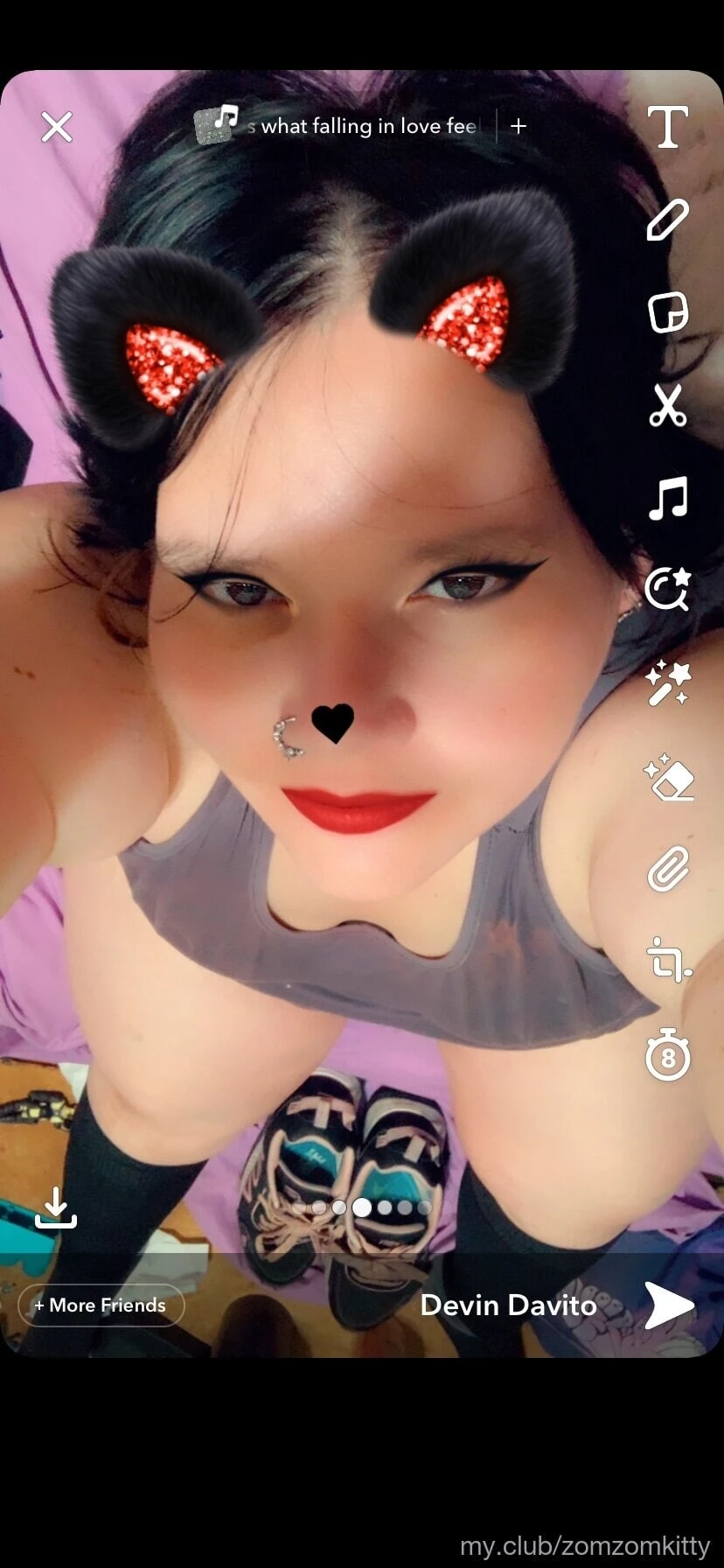Attach a link with the paperclip
Image resolution: width=724 pixels, height=1568 pixels.
coord(667,870)
